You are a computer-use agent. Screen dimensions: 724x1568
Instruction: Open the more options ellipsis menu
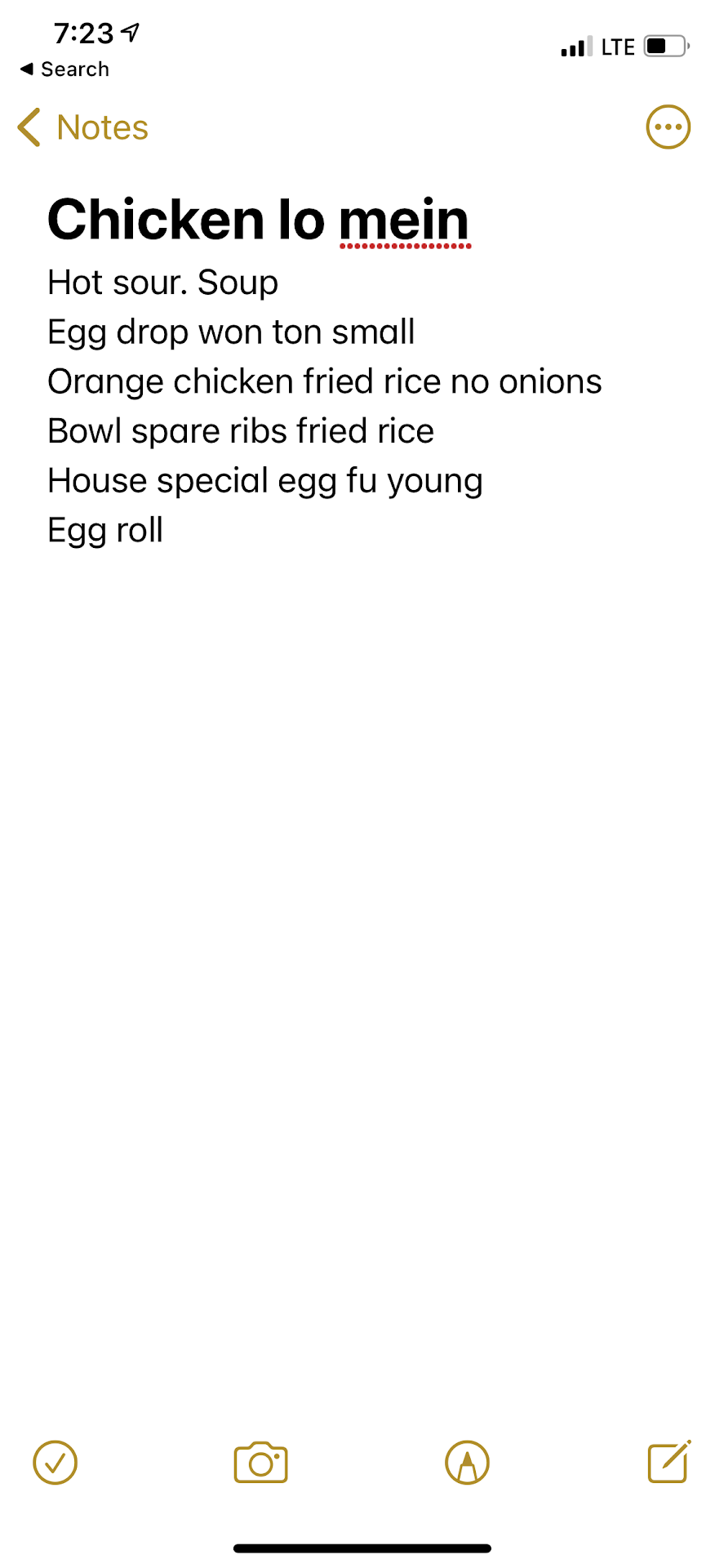[668, 127]
